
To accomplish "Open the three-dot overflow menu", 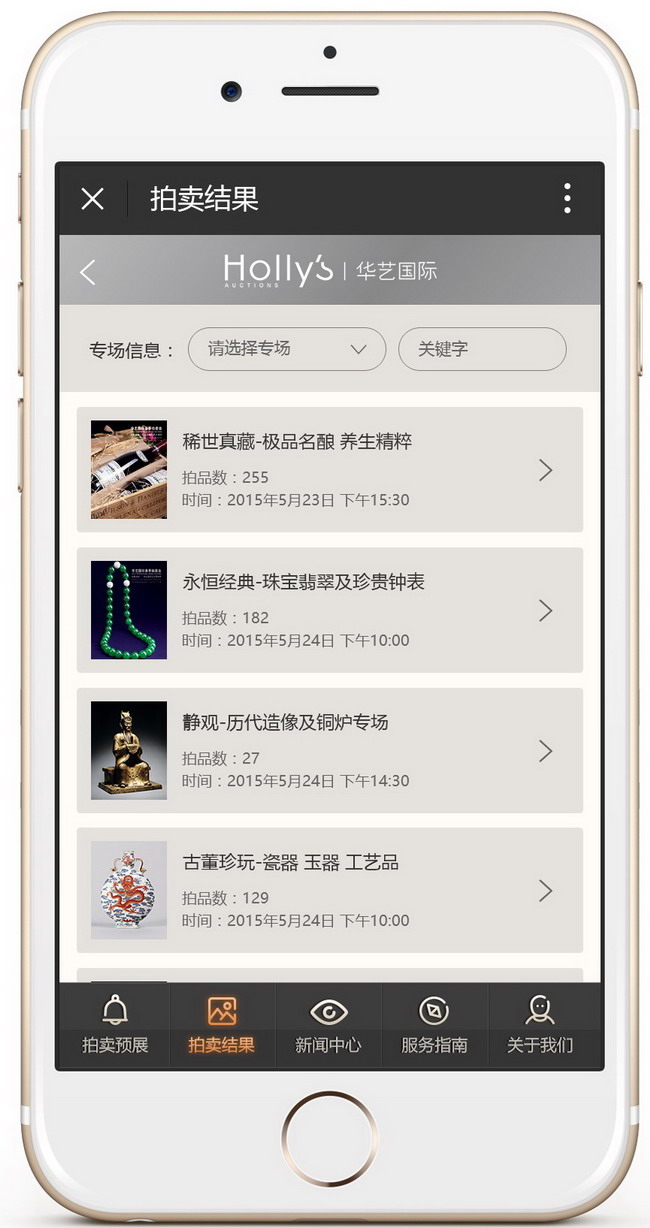I will (567, 198).
